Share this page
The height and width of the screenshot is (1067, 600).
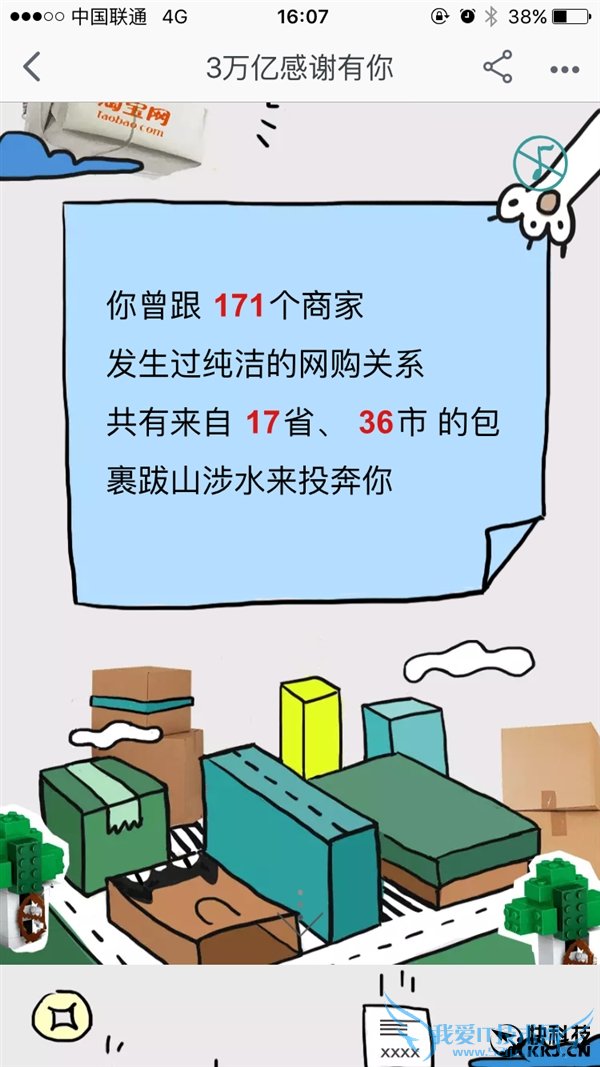497,68
